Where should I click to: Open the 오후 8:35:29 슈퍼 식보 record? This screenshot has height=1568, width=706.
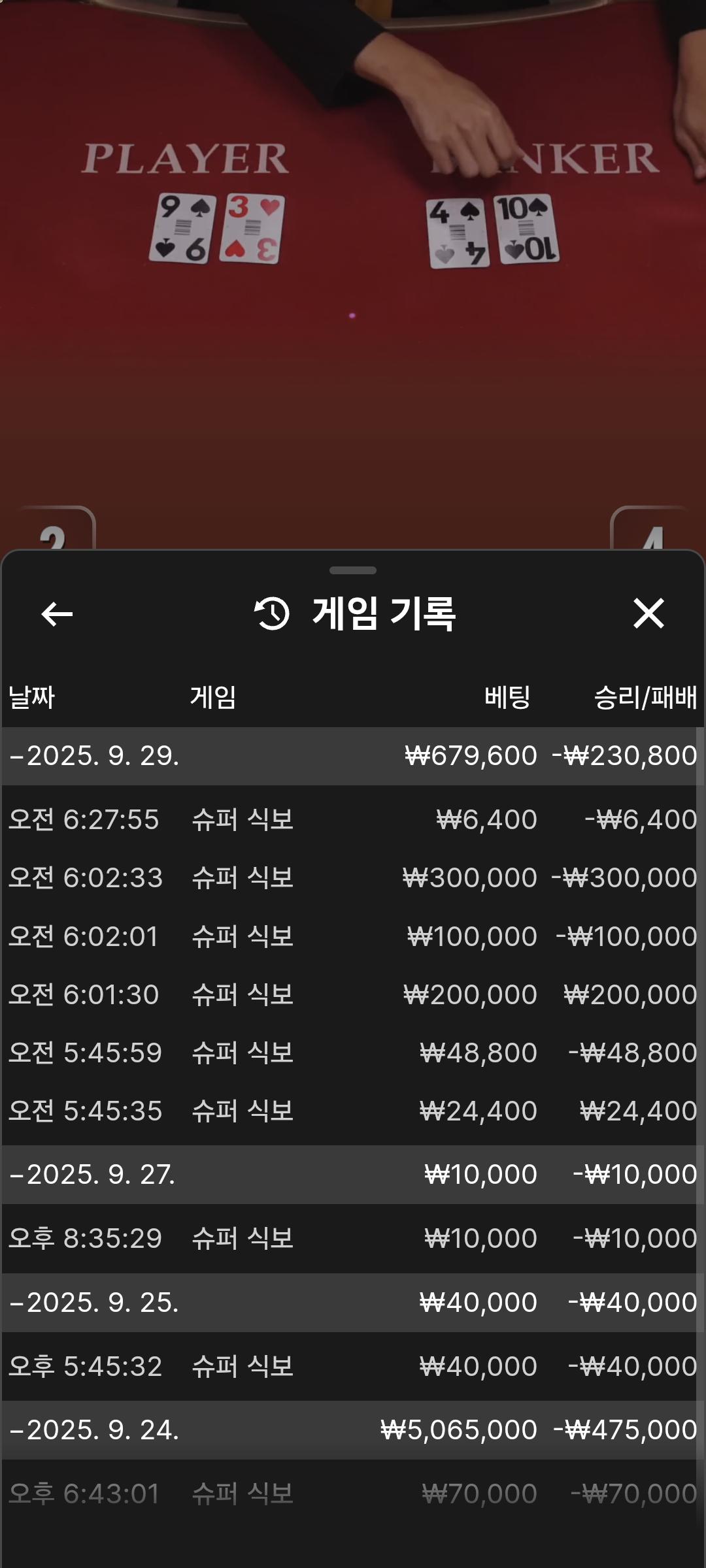(352, 1239)
